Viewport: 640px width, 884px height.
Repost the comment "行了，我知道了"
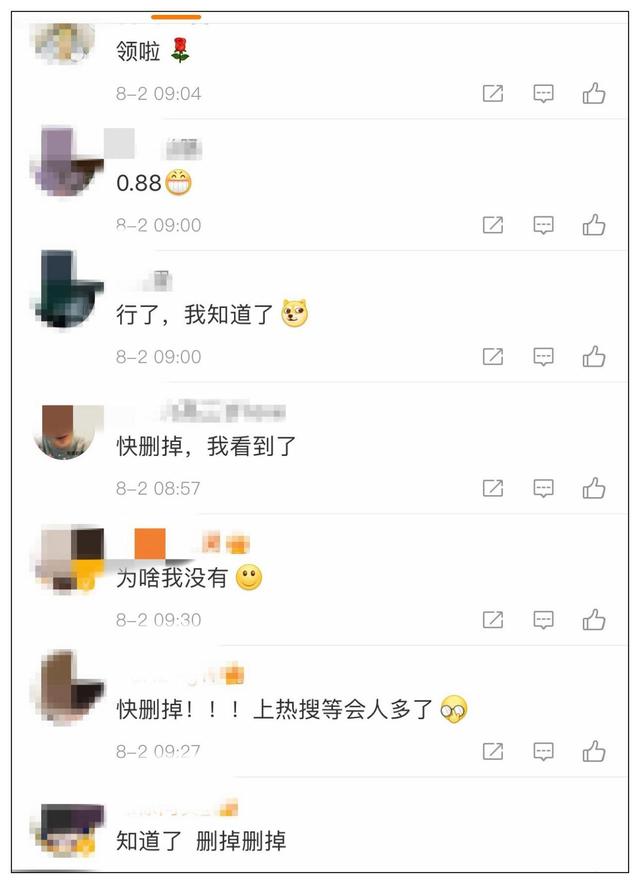point(493,357)
